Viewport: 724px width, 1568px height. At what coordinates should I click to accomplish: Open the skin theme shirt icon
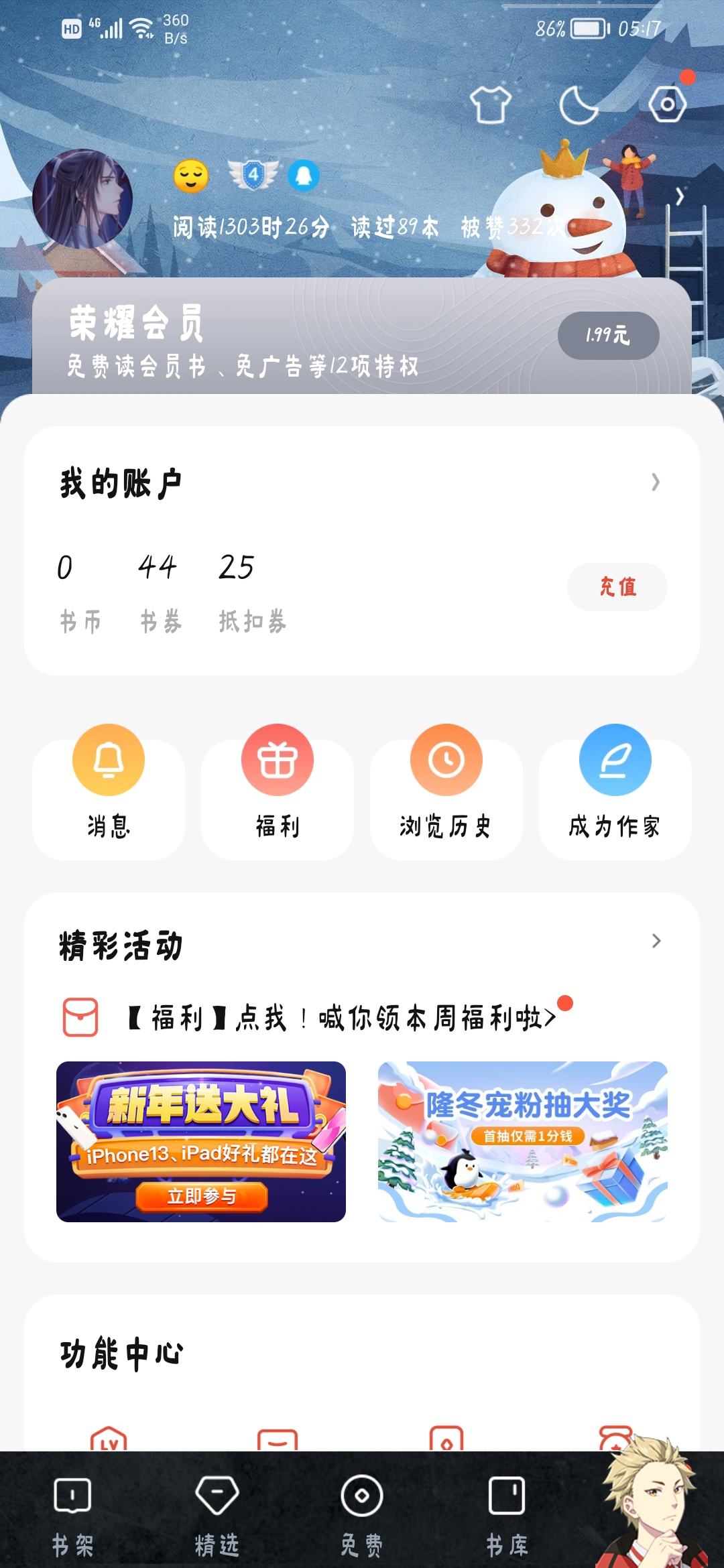click(x=490, y=105)
